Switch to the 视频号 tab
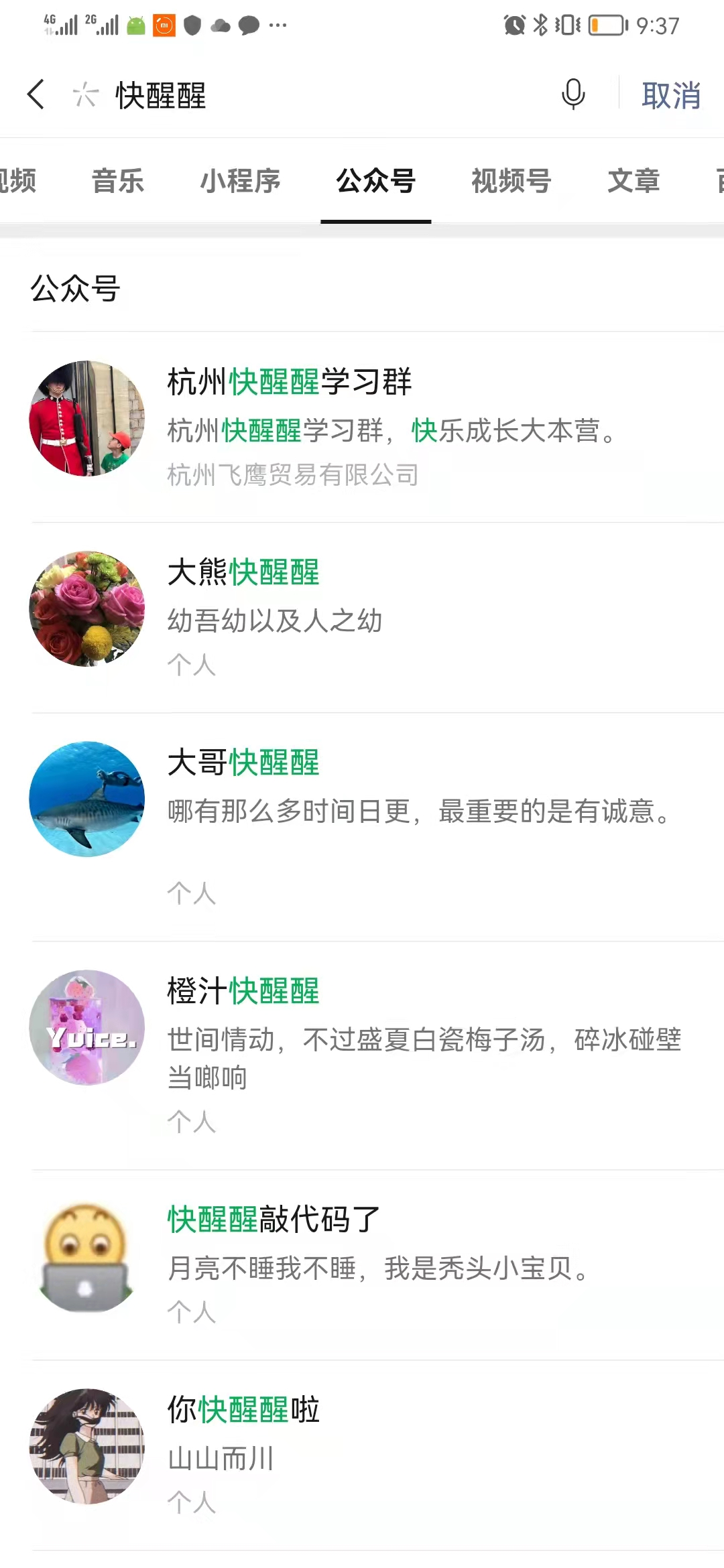The width and height of the screenshot is (724, 1568). [511, 181]
